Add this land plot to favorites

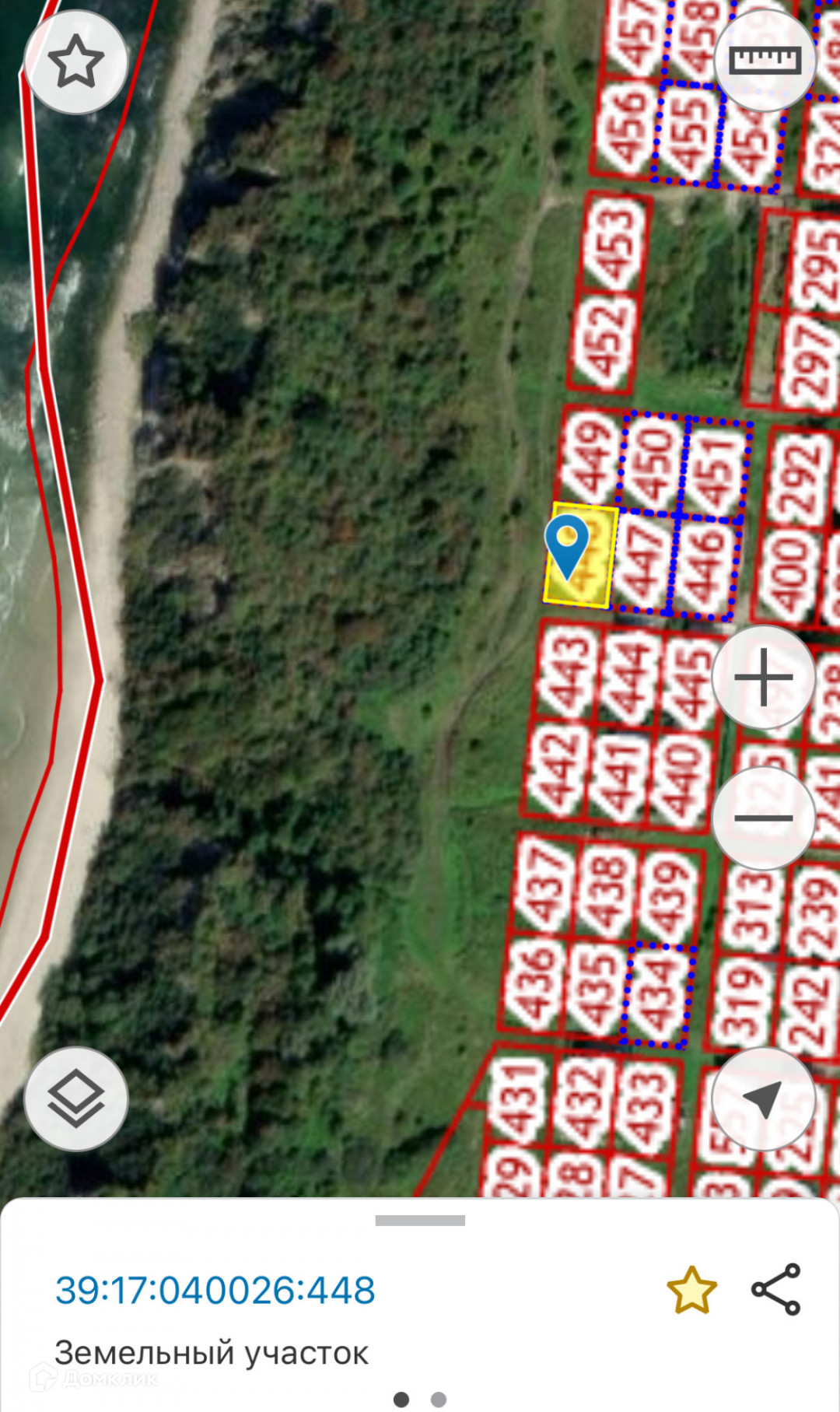691,1290
